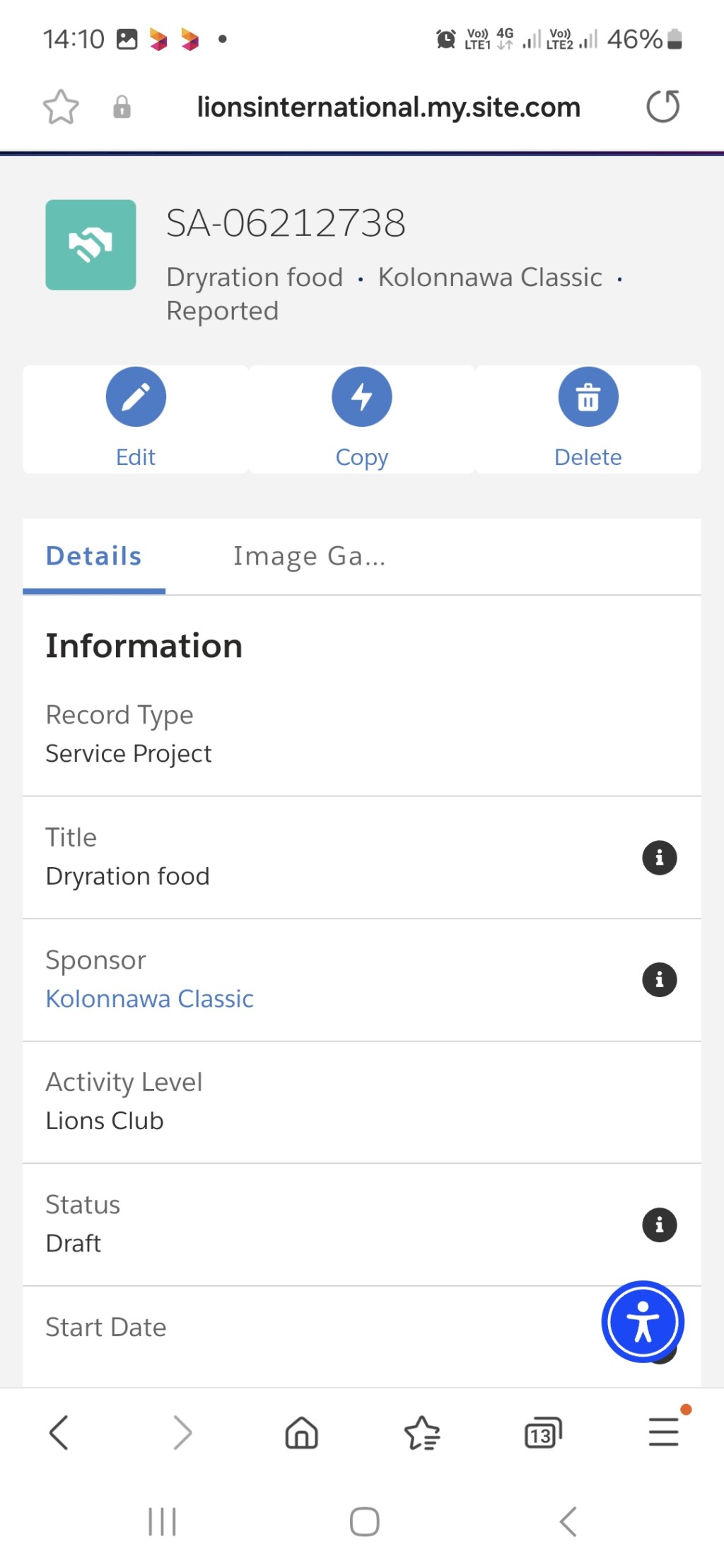Screen dimensions: 724x1568
Task: Open the system recent apps
Action: click(162, 1521)
